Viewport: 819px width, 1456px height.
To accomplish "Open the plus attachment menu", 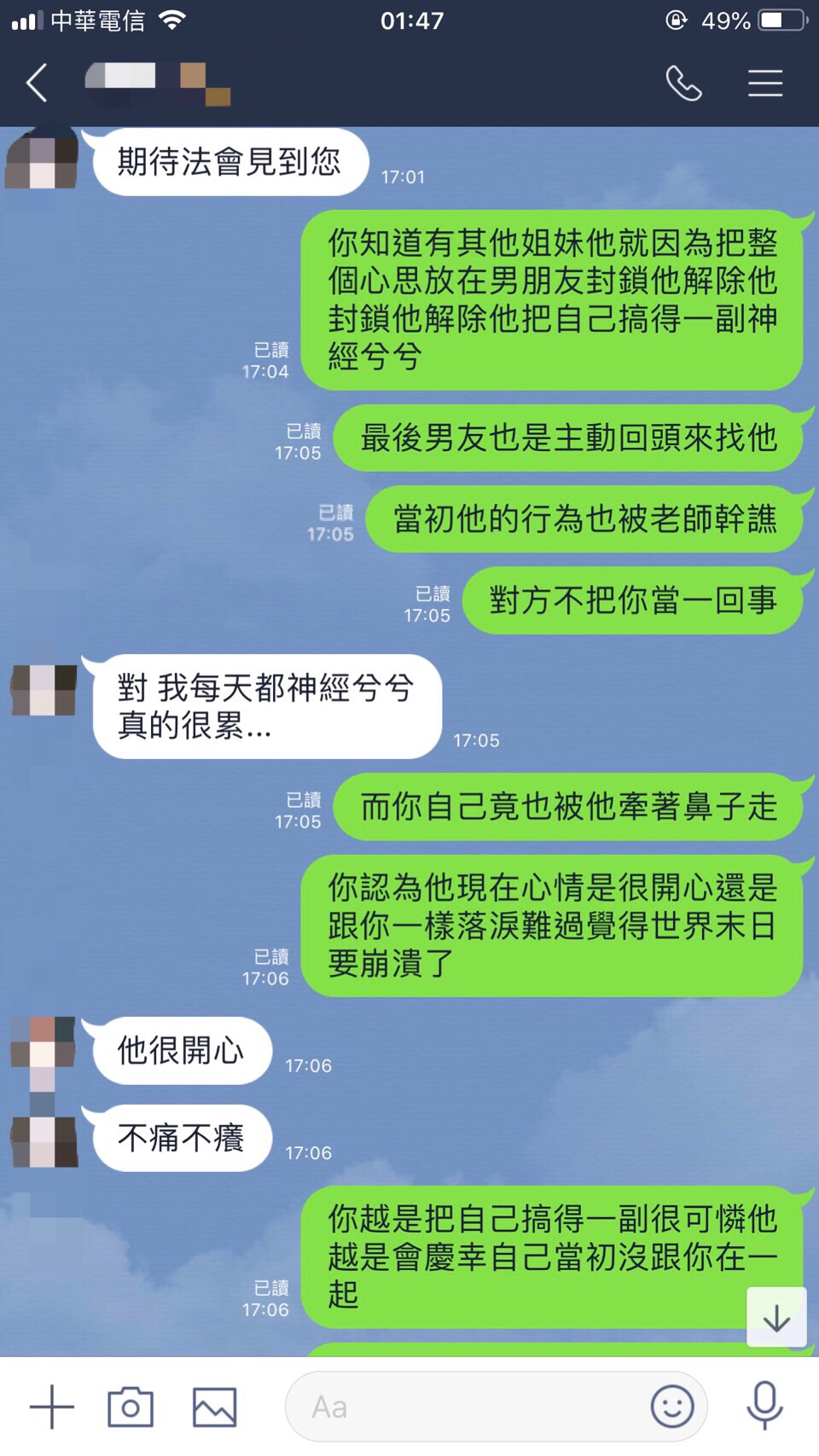I will click(51, 1407).
